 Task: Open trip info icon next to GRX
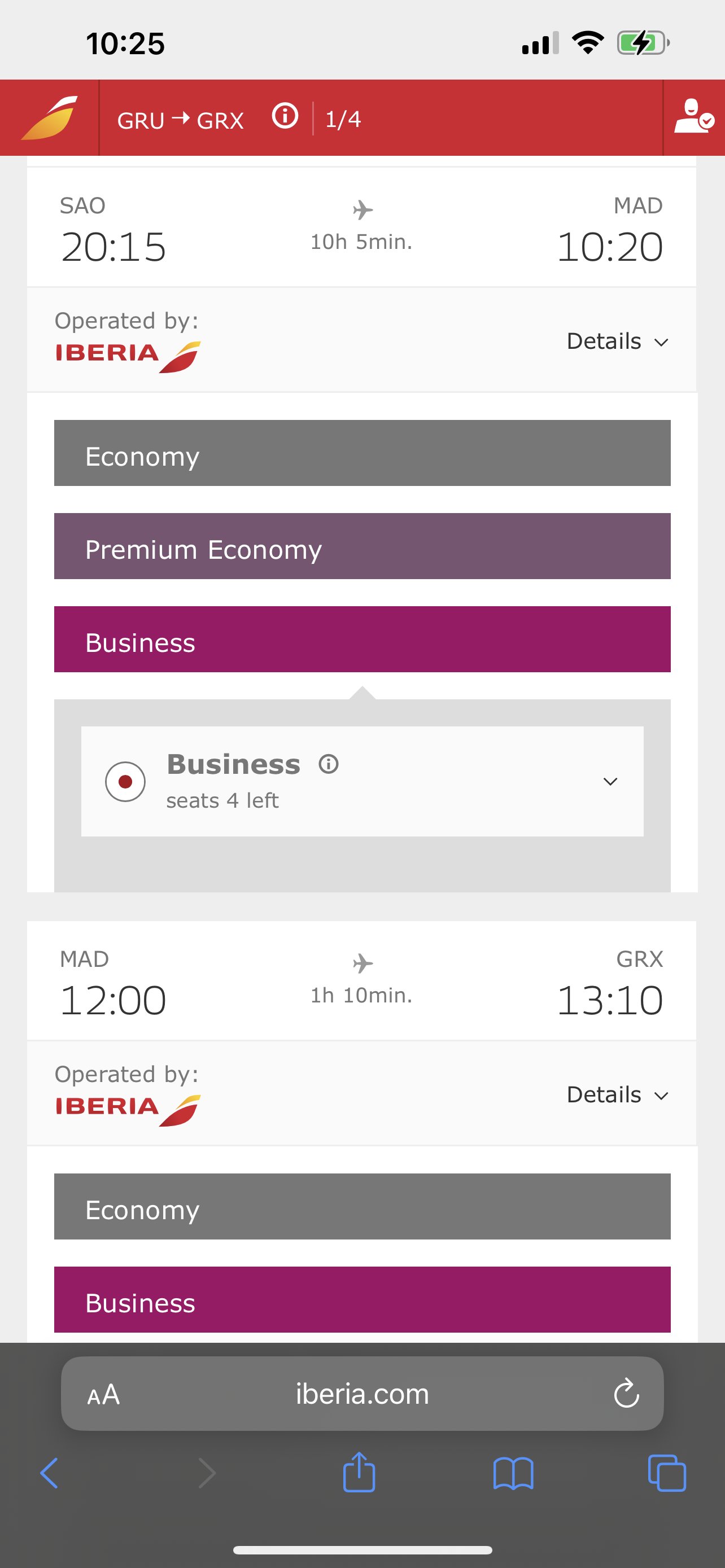pos(285,116)
